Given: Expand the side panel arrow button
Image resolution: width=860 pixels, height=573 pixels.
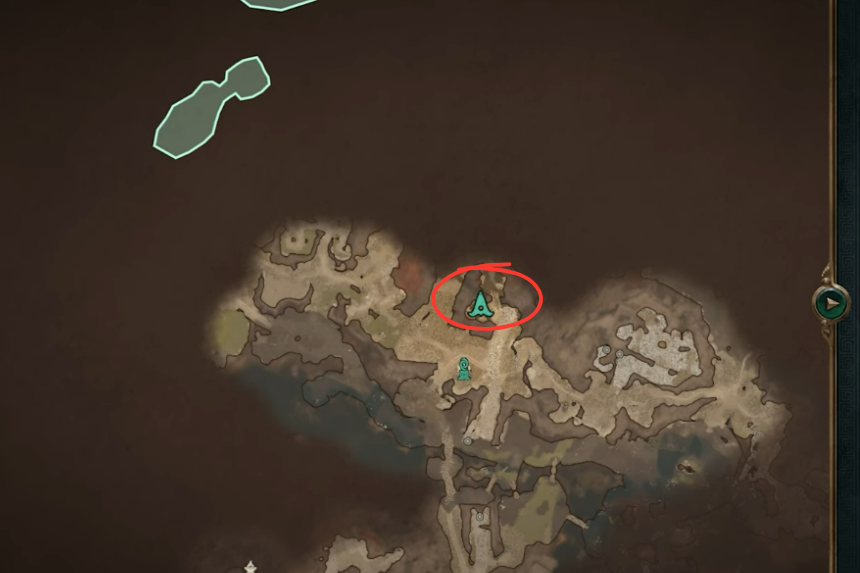Looking at the screenshot, I should pos(830,302).
